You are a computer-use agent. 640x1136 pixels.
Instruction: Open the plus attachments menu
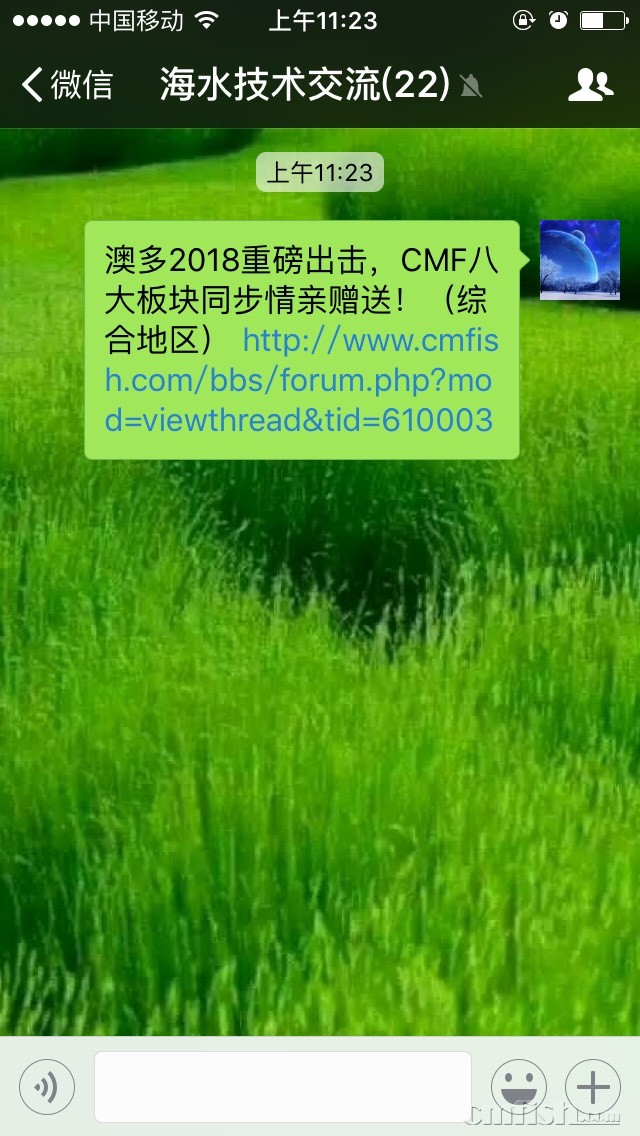[x=593, y=1086]
